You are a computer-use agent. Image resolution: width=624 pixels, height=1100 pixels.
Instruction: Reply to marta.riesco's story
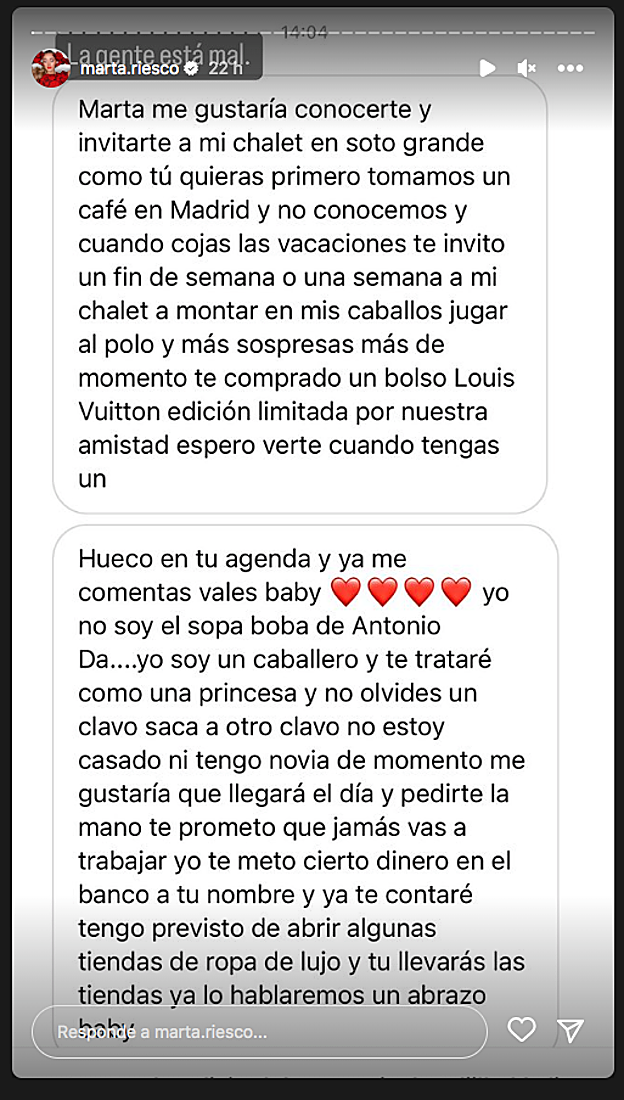[x=260, y=1031]
